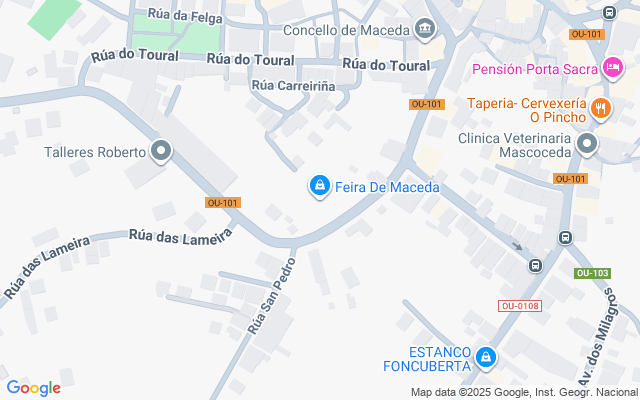
Task: Tap the Concello de Maceda marker
Action: click(427, 29)
